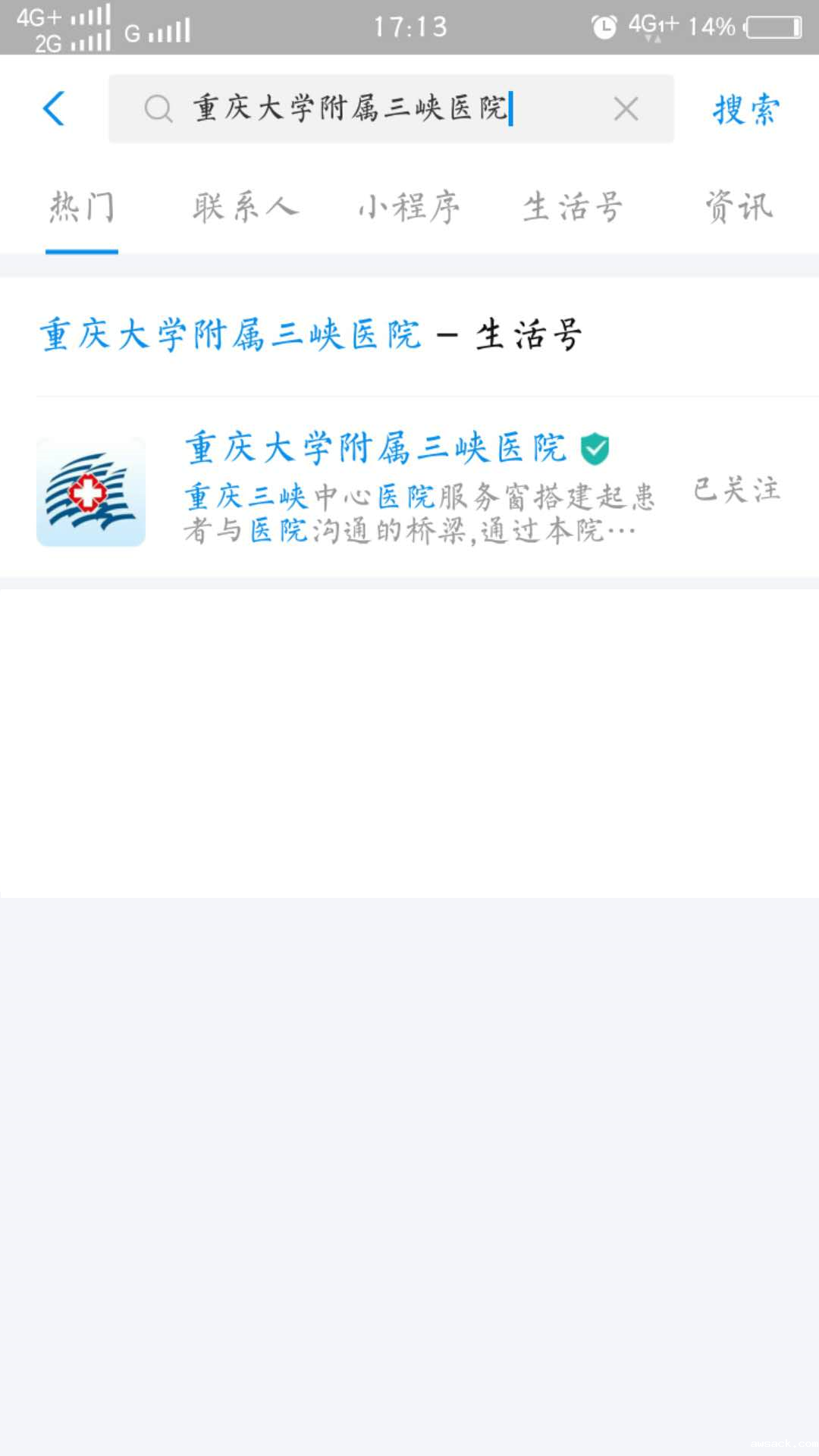Tap the 已关注 button
The width and height of the screenshot is (819, 1456).
pos(736,489)
